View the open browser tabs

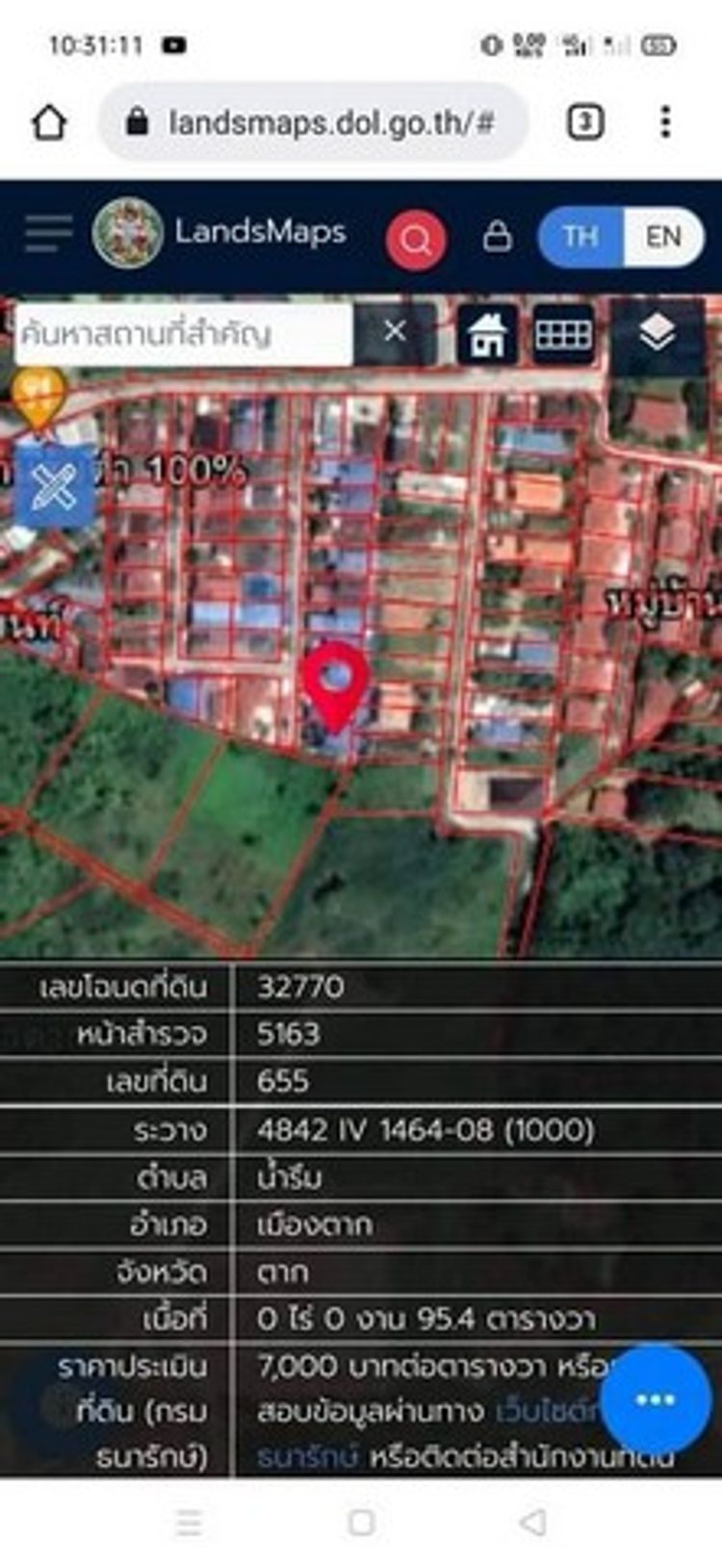[585, 122]
